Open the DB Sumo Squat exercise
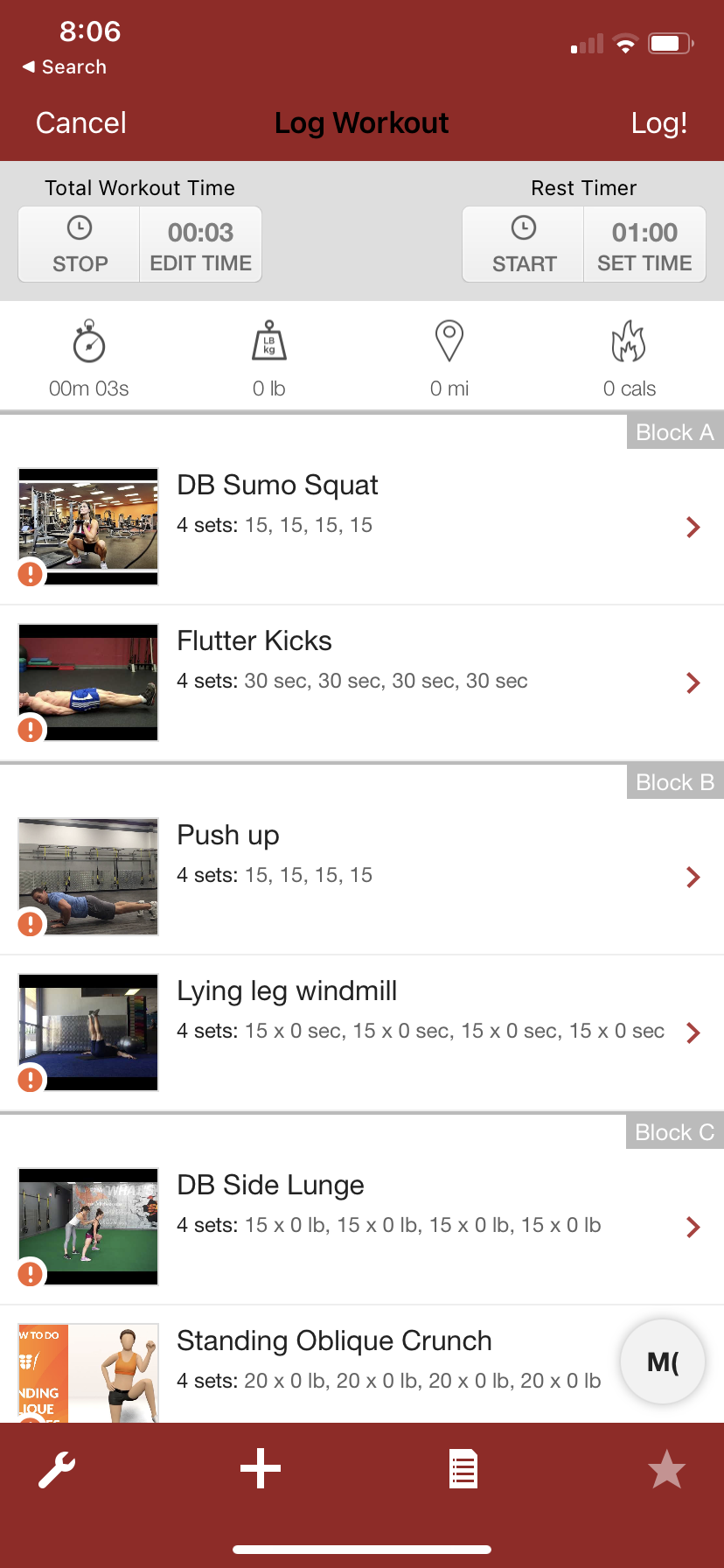This screenshot has height=1568, width=724. pyautogui.click(x=362, y=527)
